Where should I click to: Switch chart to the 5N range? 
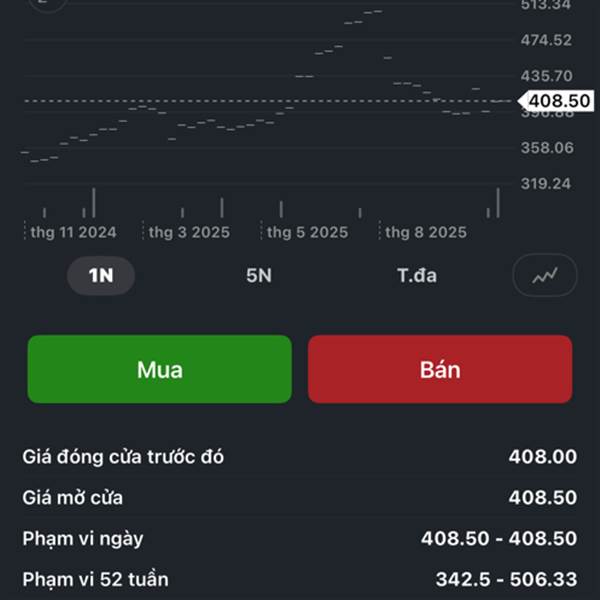pos(259,276)
